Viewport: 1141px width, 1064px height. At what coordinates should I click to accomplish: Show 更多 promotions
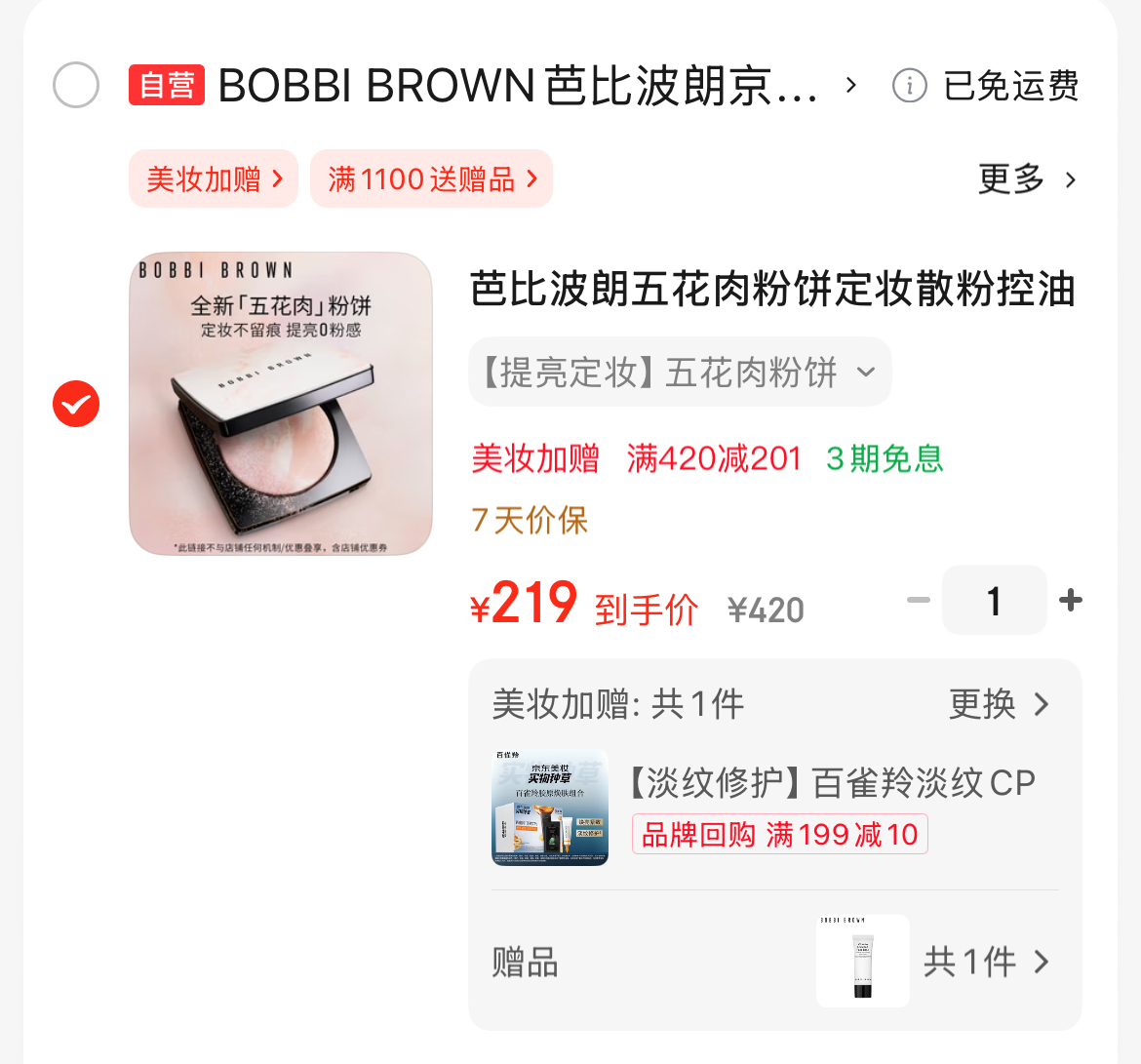[x=1027, y=179]
